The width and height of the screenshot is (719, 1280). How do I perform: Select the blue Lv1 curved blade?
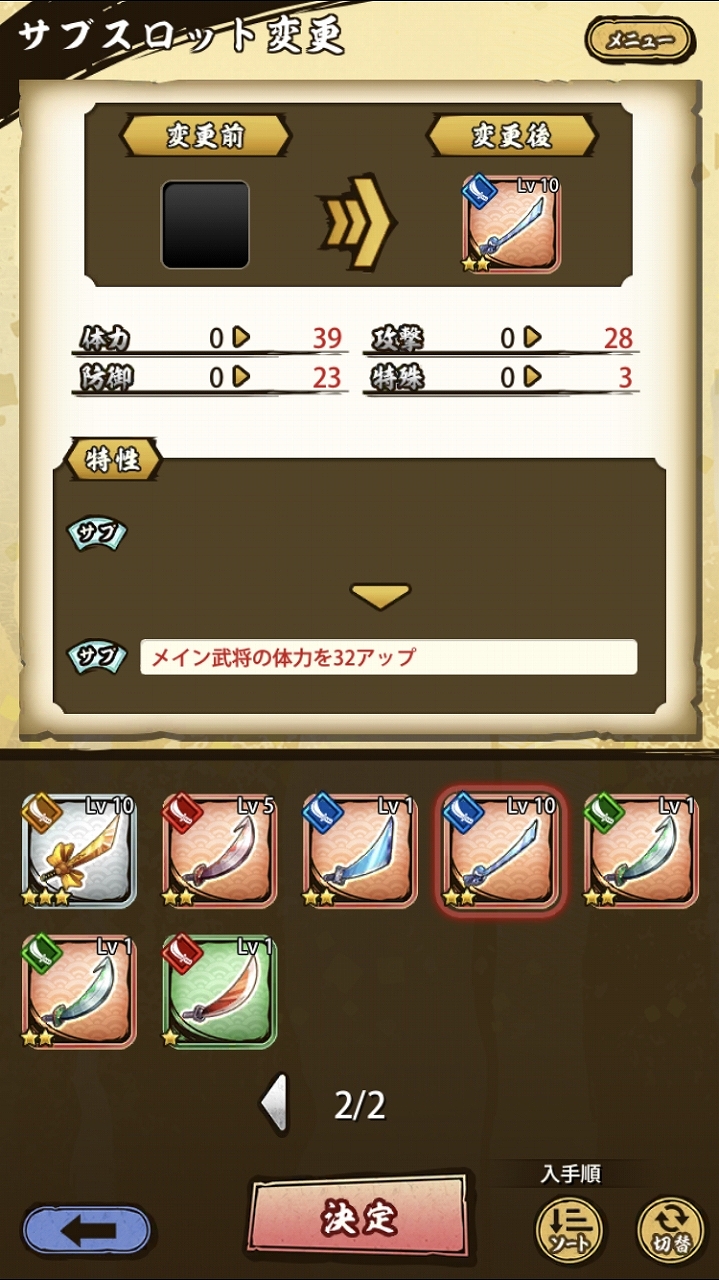360,850
